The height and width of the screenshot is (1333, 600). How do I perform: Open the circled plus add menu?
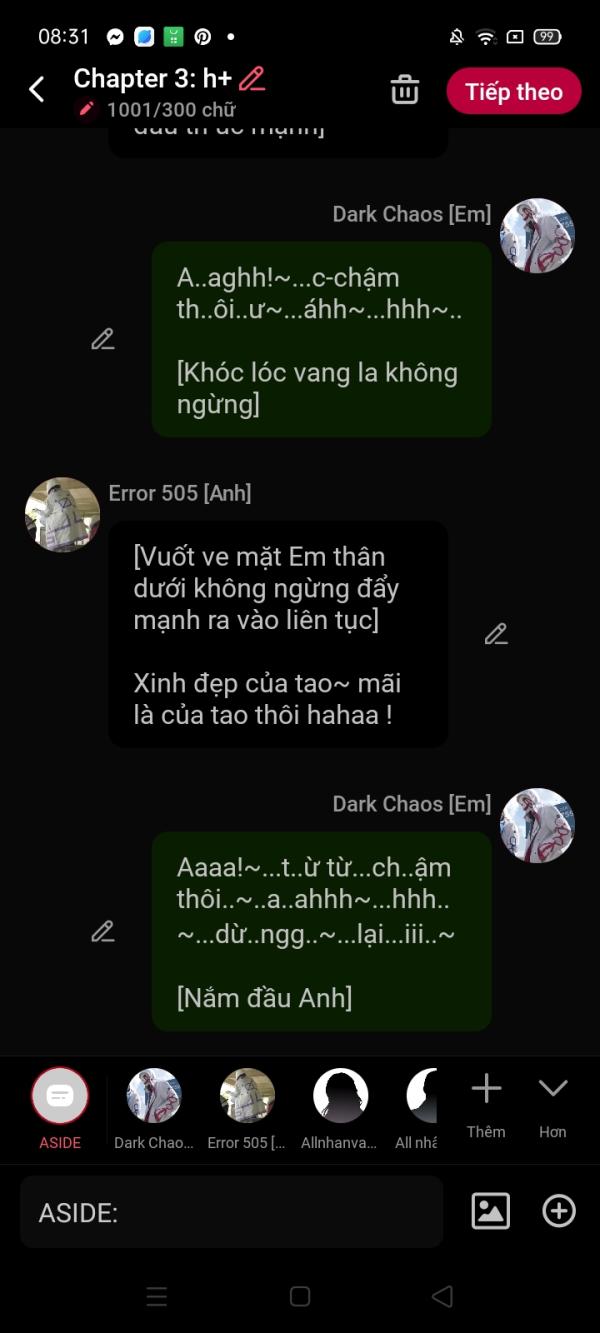pos(559,1211)
